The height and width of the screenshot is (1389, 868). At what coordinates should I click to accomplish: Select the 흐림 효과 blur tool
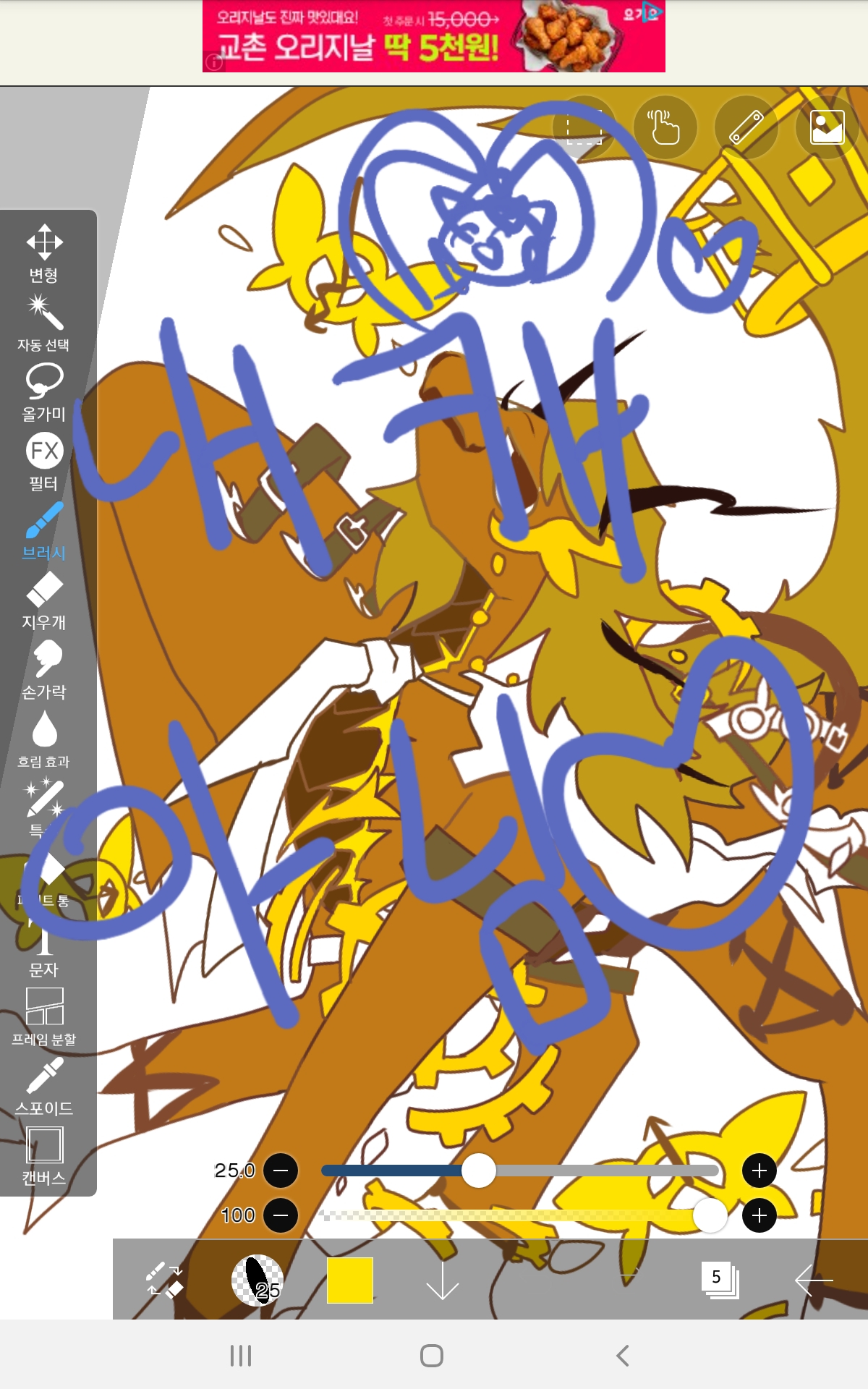pyautogui.click(x=44, y=739)
